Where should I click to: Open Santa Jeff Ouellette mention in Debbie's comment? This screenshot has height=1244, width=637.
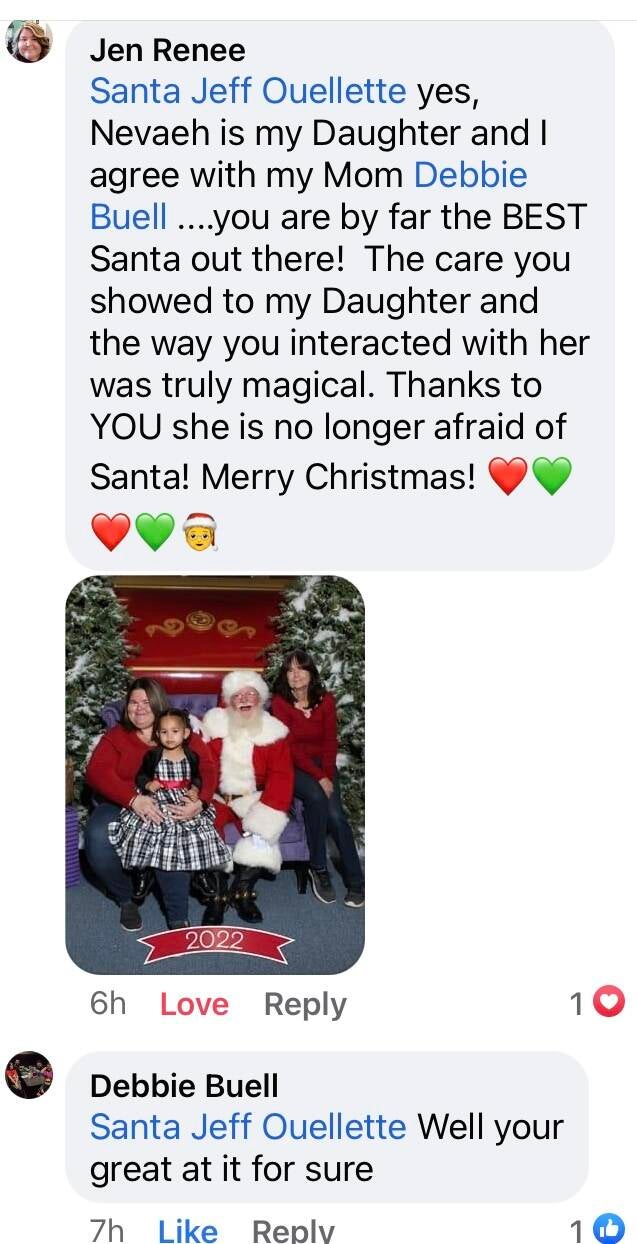[x=248, y=1127]
